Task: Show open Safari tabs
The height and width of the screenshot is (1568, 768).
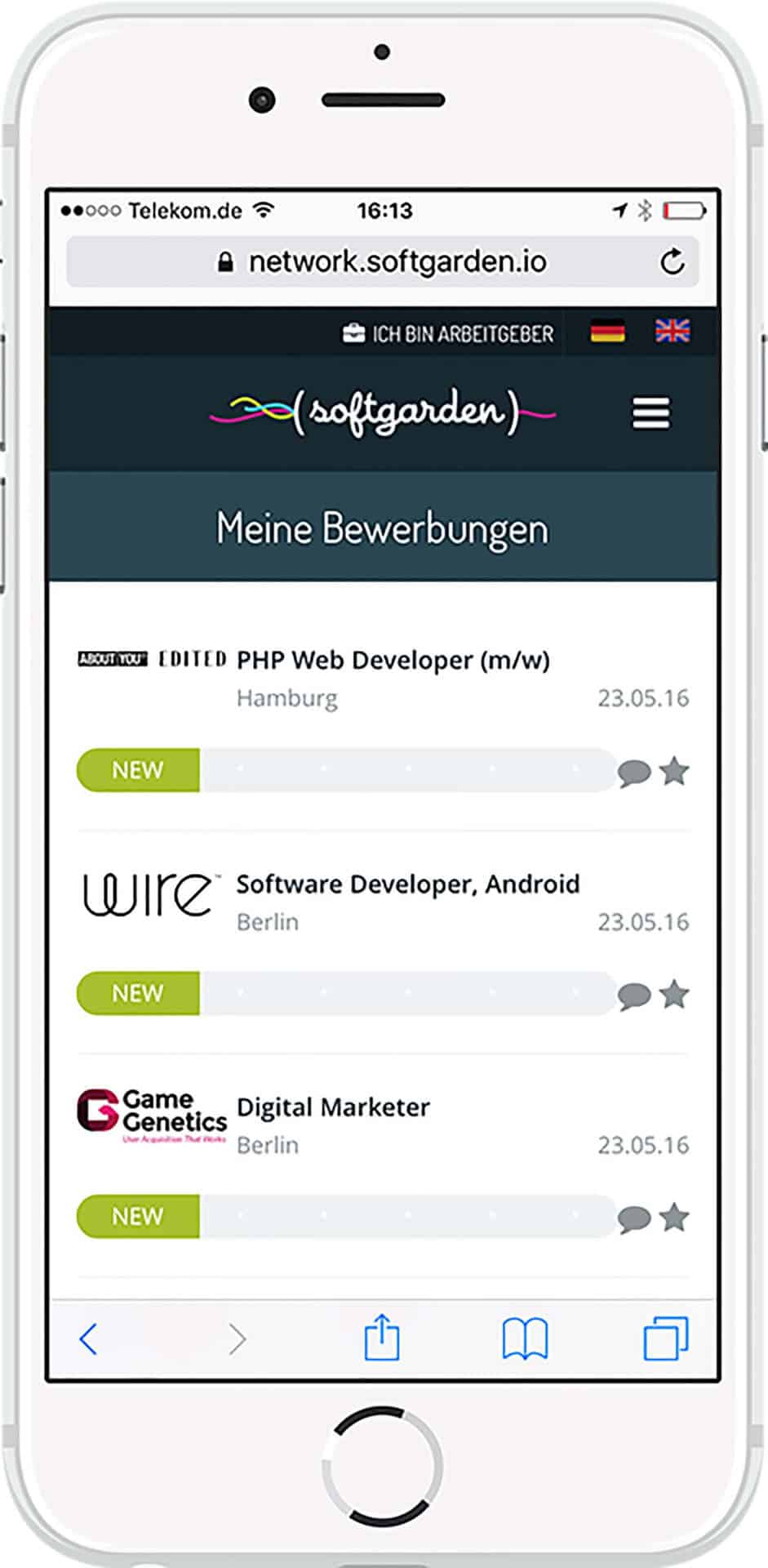Action: click(x=666, y=1339)
